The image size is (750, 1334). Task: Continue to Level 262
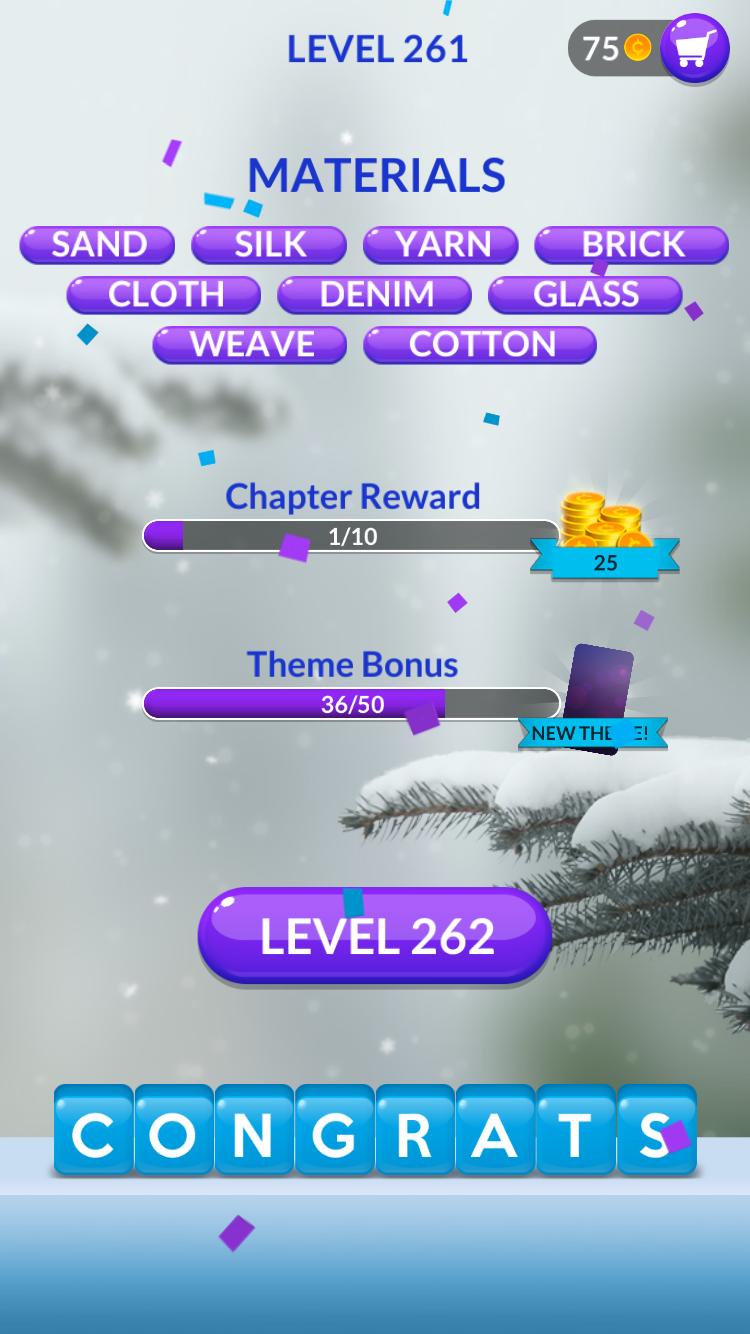375,936
